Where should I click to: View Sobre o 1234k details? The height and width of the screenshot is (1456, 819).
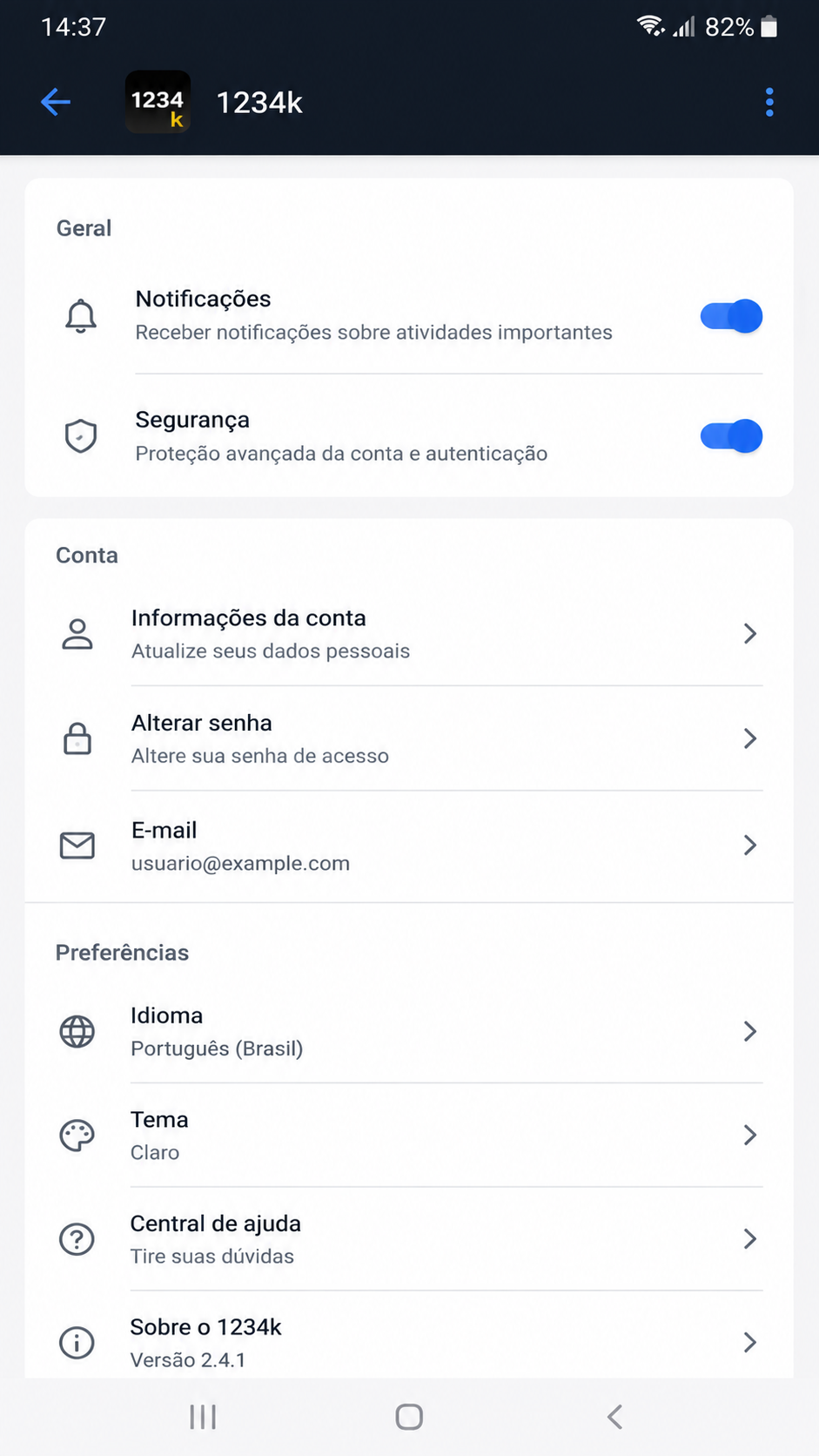[x=409, y=1342]
